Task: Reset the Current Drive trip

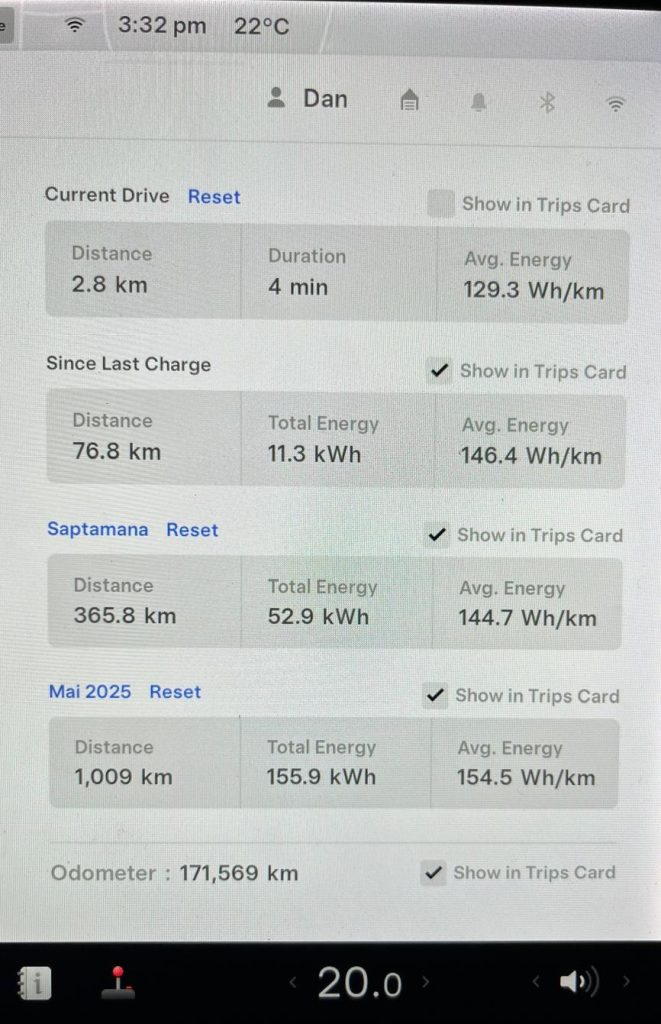Action: [214, 196]
